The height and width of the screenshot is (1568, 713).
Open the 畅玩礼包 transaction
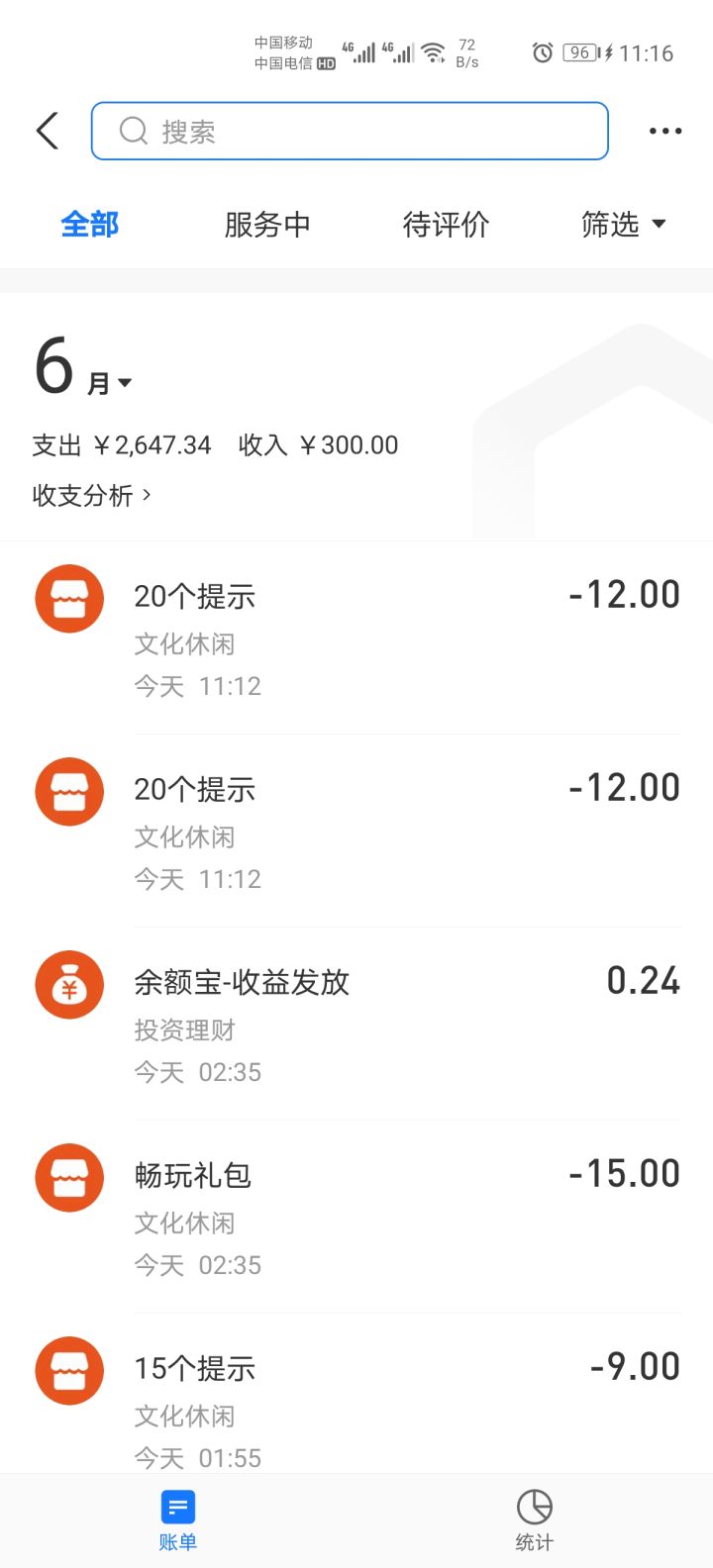coord(356,1217)
